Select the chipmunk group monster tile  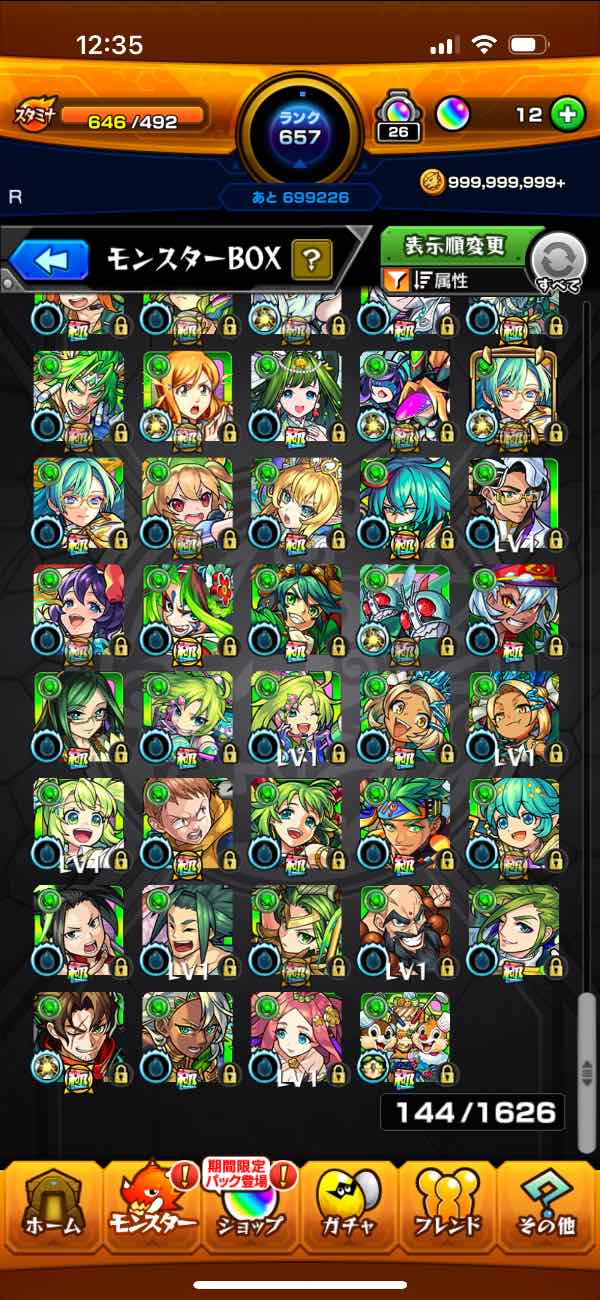click(405, 1036)
